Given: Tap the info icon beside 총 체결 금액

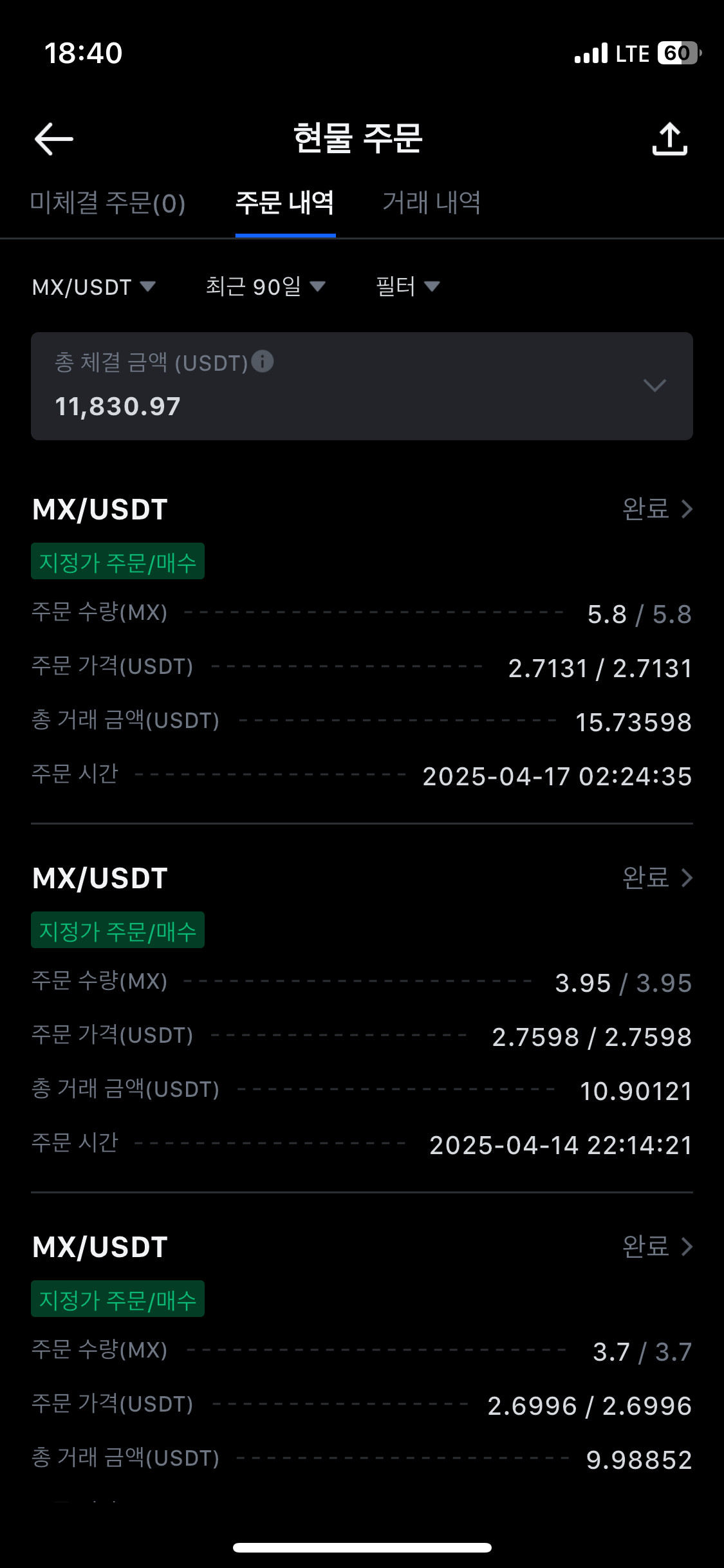Looking at the screenshot, I should [263, 361].
